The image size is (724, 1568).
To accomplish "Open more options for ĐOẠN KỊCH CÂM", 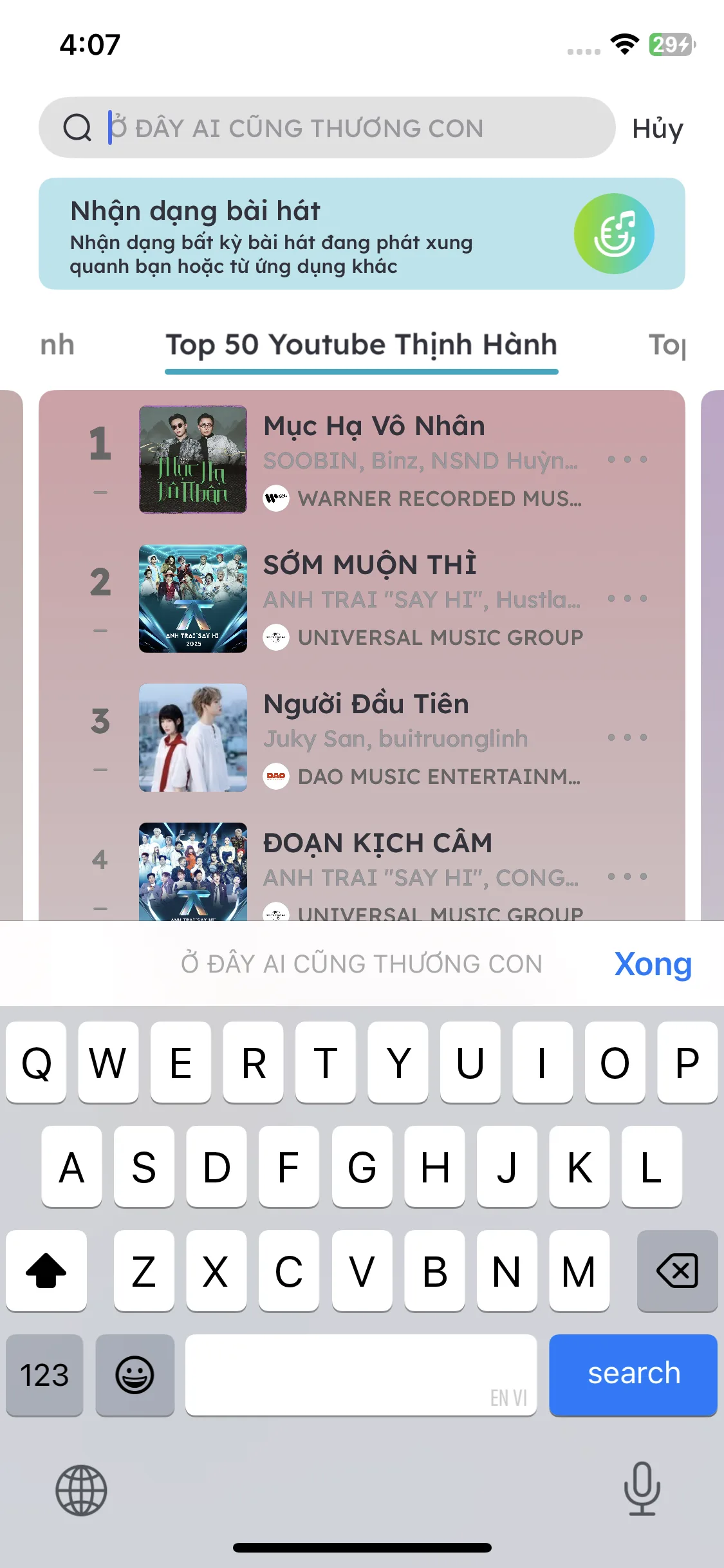I will 627,877.
